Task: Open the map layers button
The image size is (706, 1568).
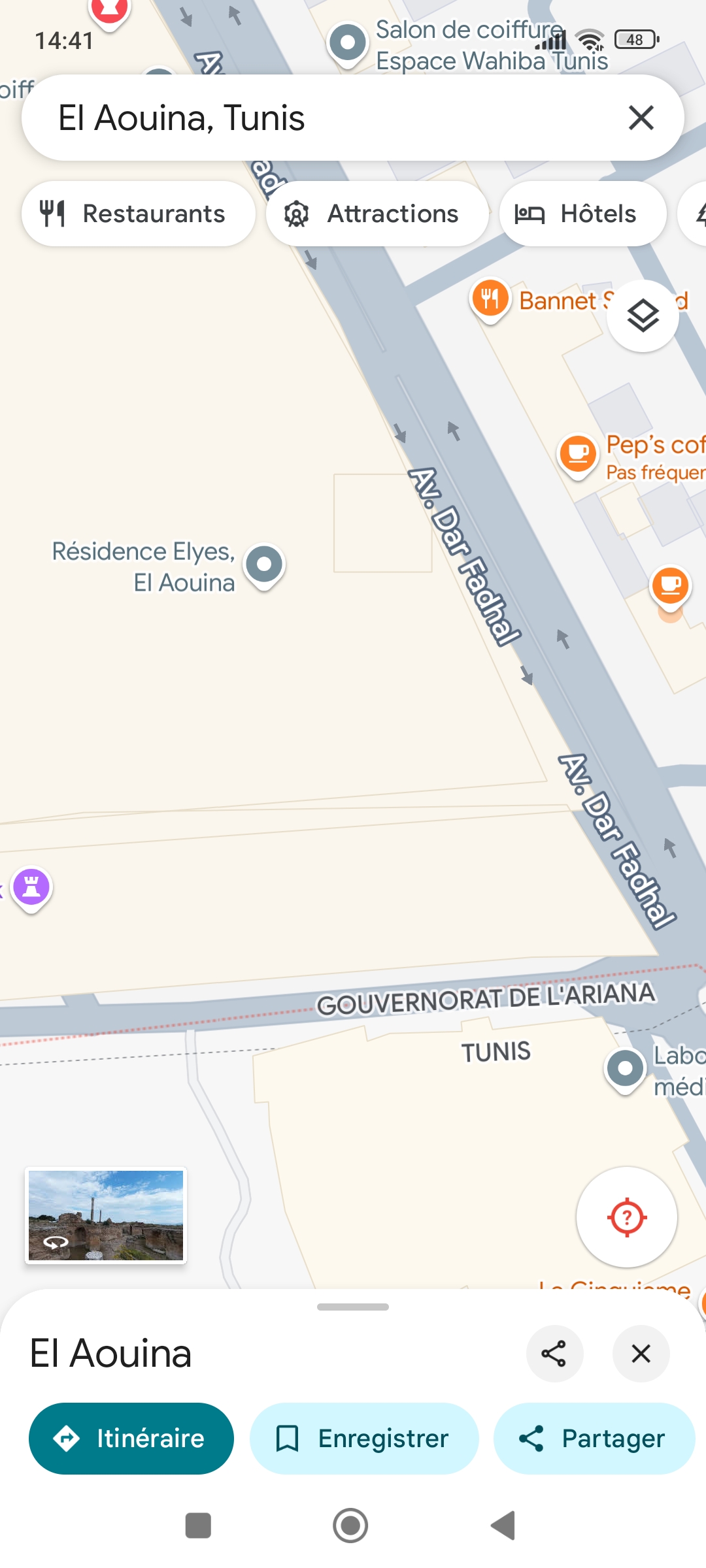Action: click(643, 316)
